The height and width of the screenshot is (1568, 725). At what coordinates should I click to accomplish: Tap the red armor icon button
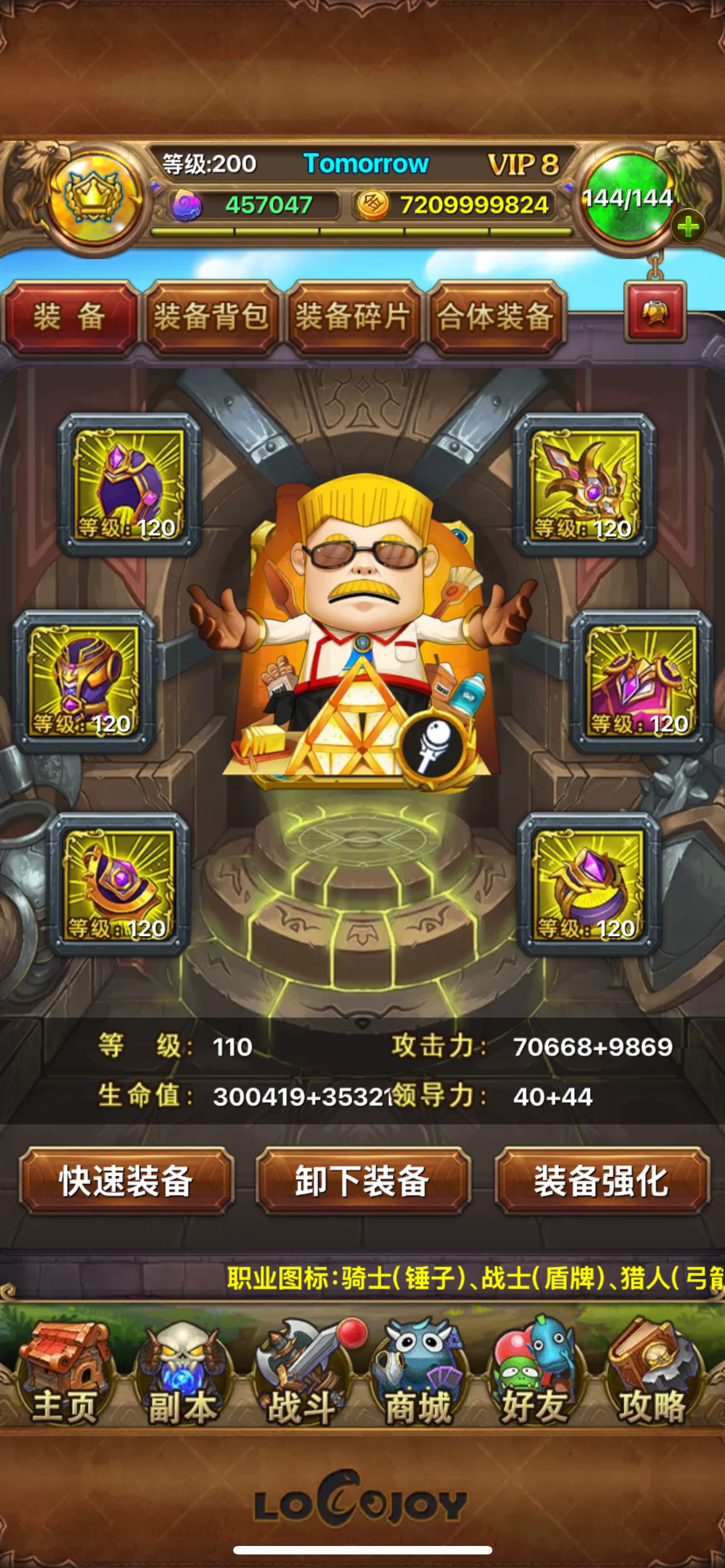coord(655,312)
